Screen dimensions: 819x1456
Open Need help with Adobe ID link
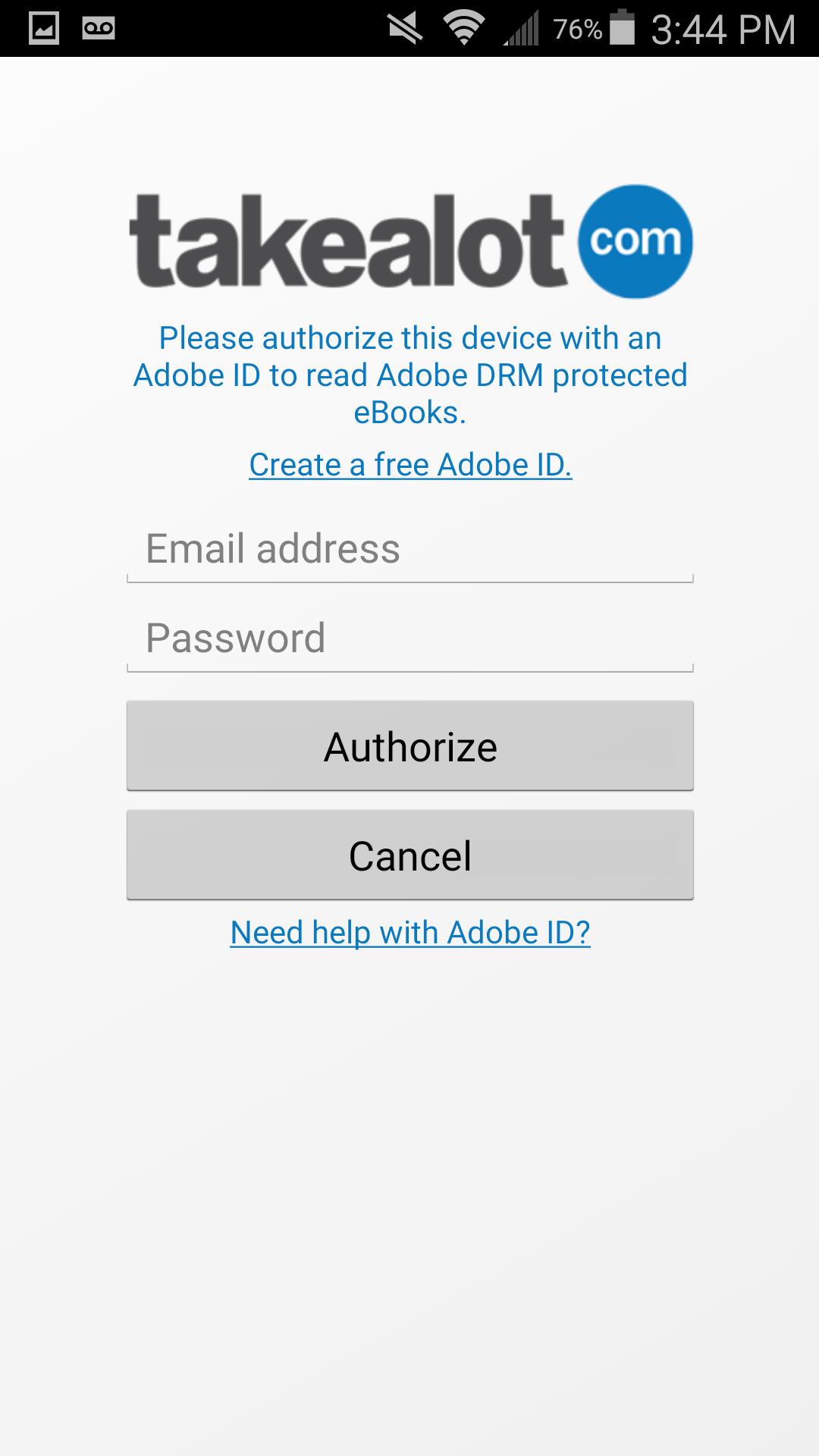[x=410, y=933]
